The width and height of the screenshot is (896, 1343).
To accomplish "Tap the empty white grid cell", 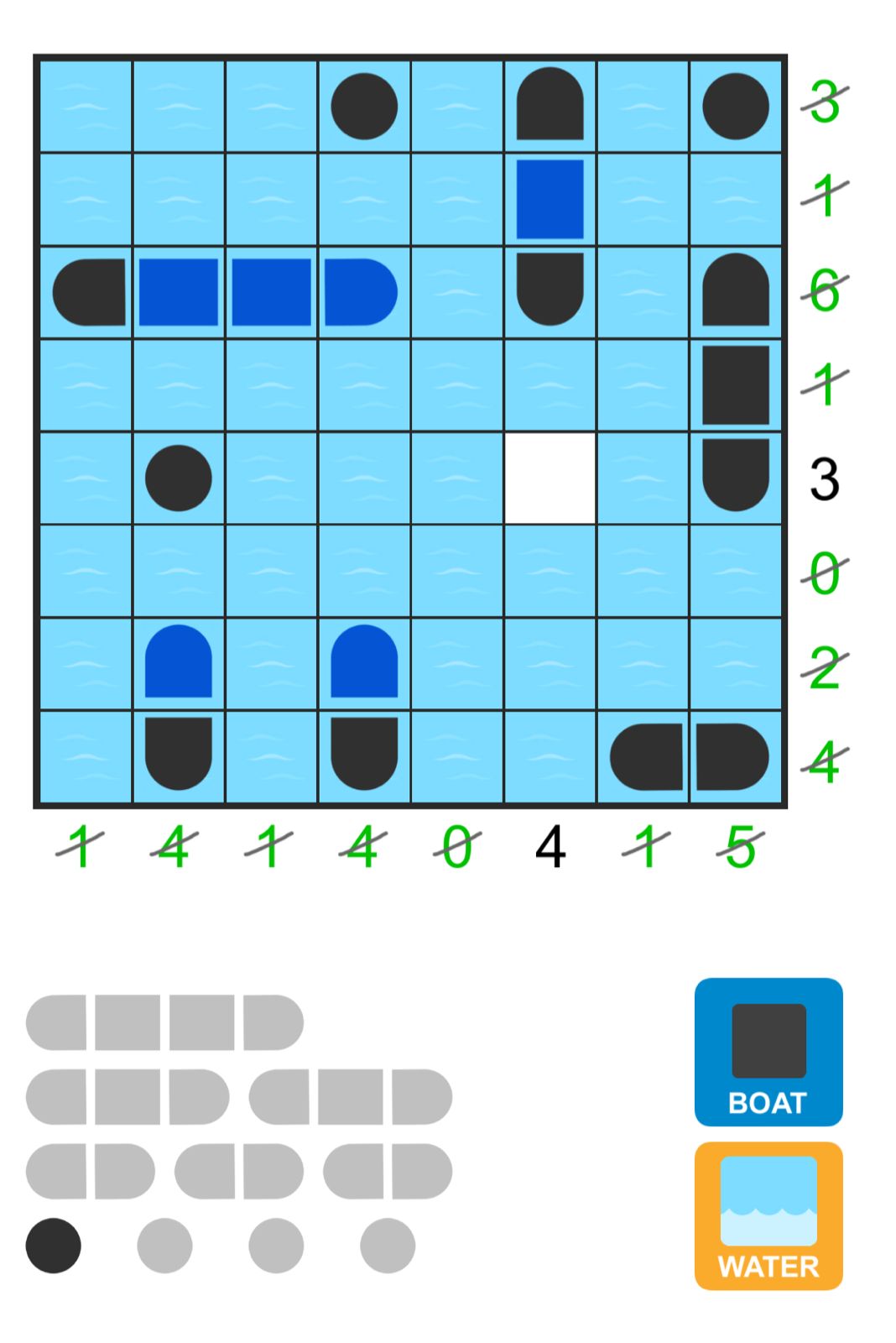I will 550,478.
